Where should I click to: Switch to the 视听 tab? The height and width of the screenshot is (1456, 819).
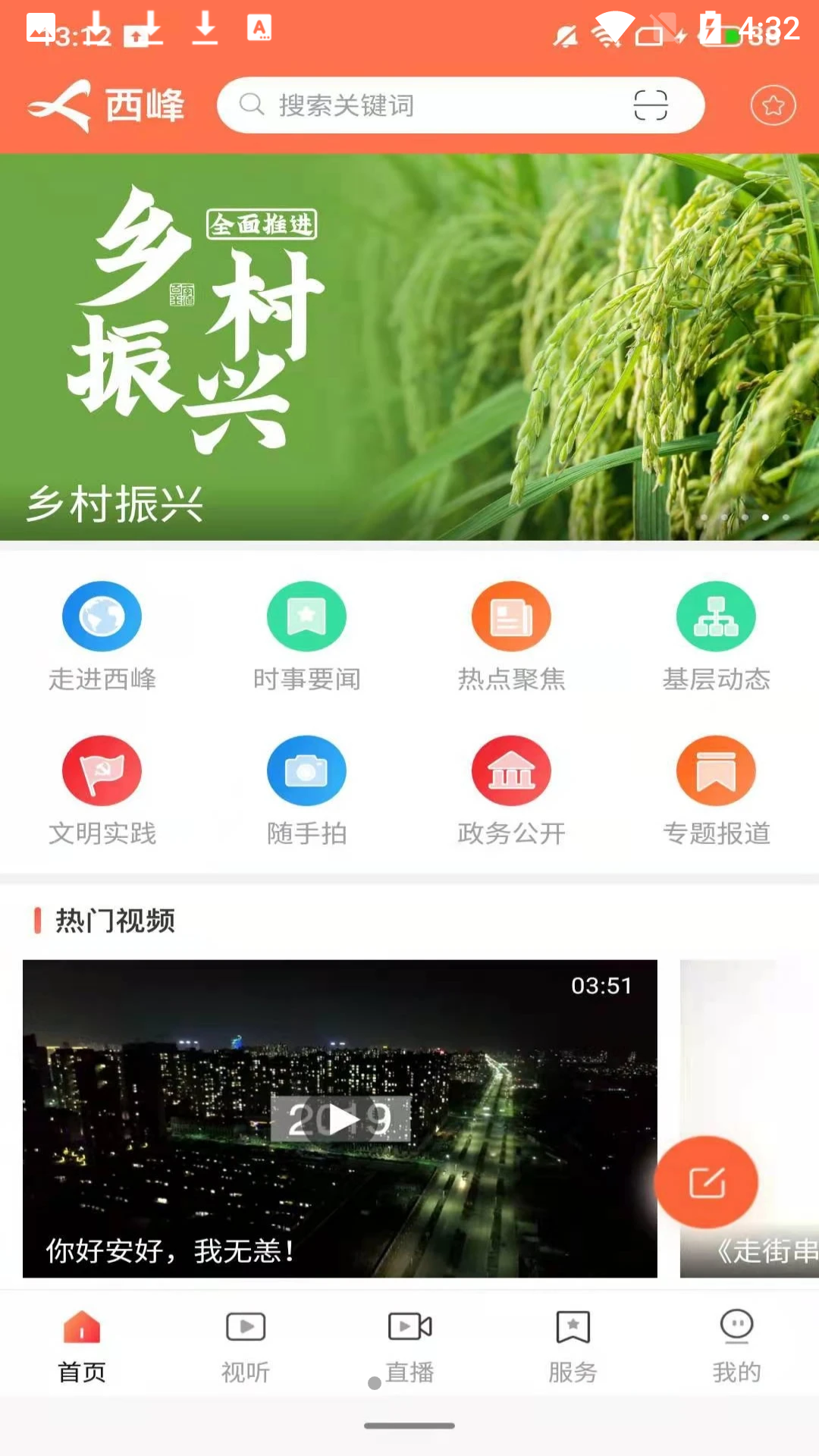pos(246,1346)
